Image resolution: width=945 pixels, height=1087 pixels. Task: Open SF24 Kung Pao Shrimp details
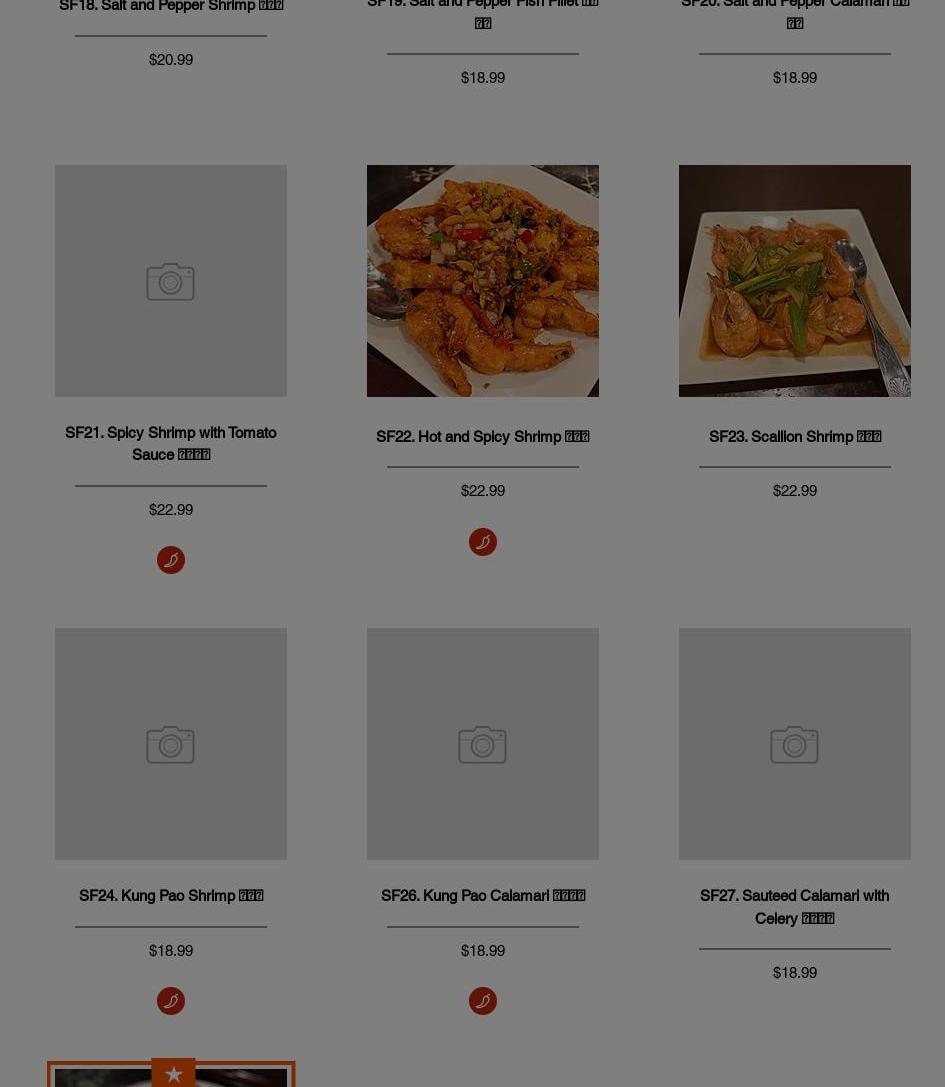171,896
